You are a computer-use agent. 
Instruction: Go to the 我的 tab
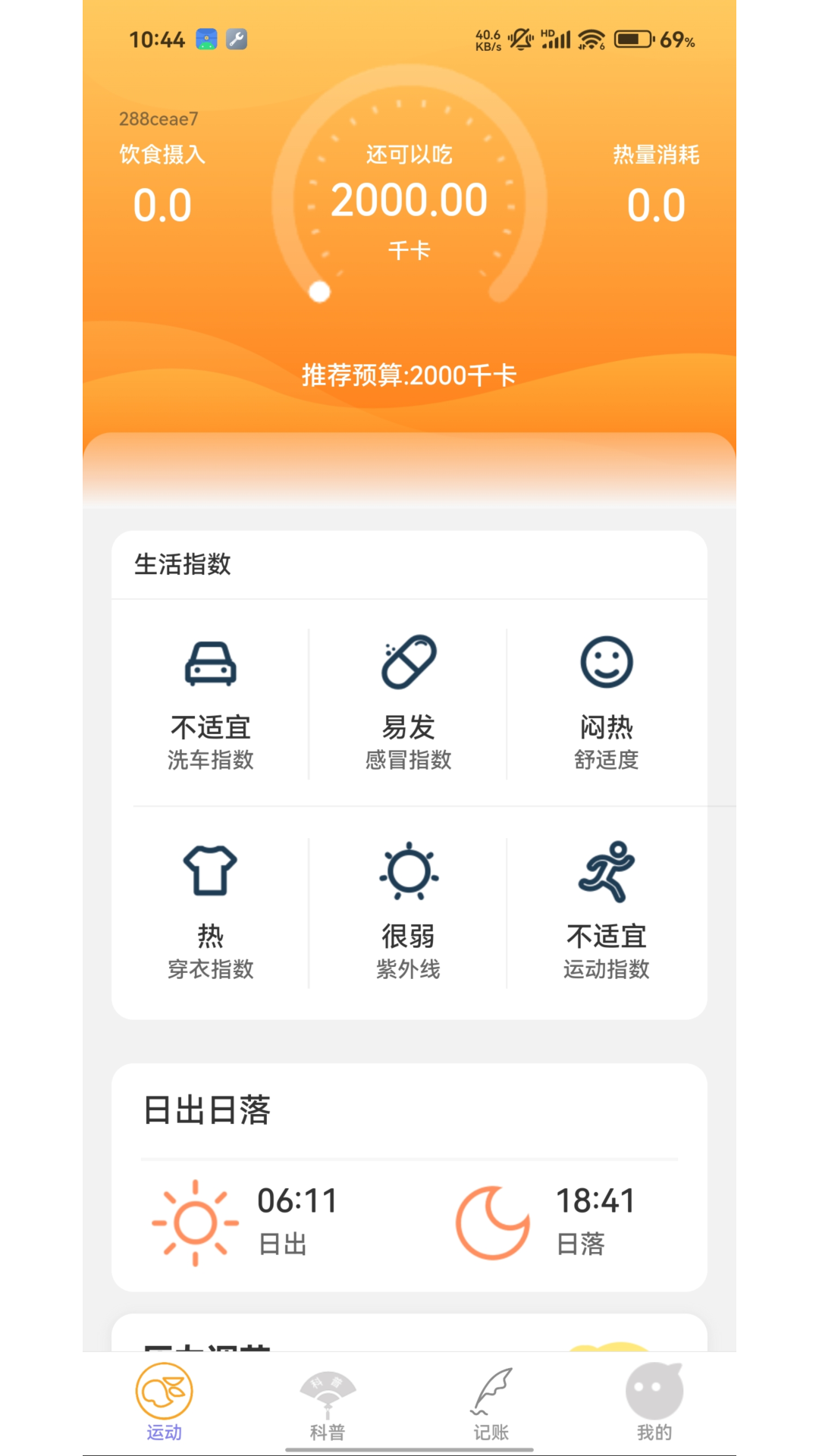pyautogui.click(x=654, y=1404)
